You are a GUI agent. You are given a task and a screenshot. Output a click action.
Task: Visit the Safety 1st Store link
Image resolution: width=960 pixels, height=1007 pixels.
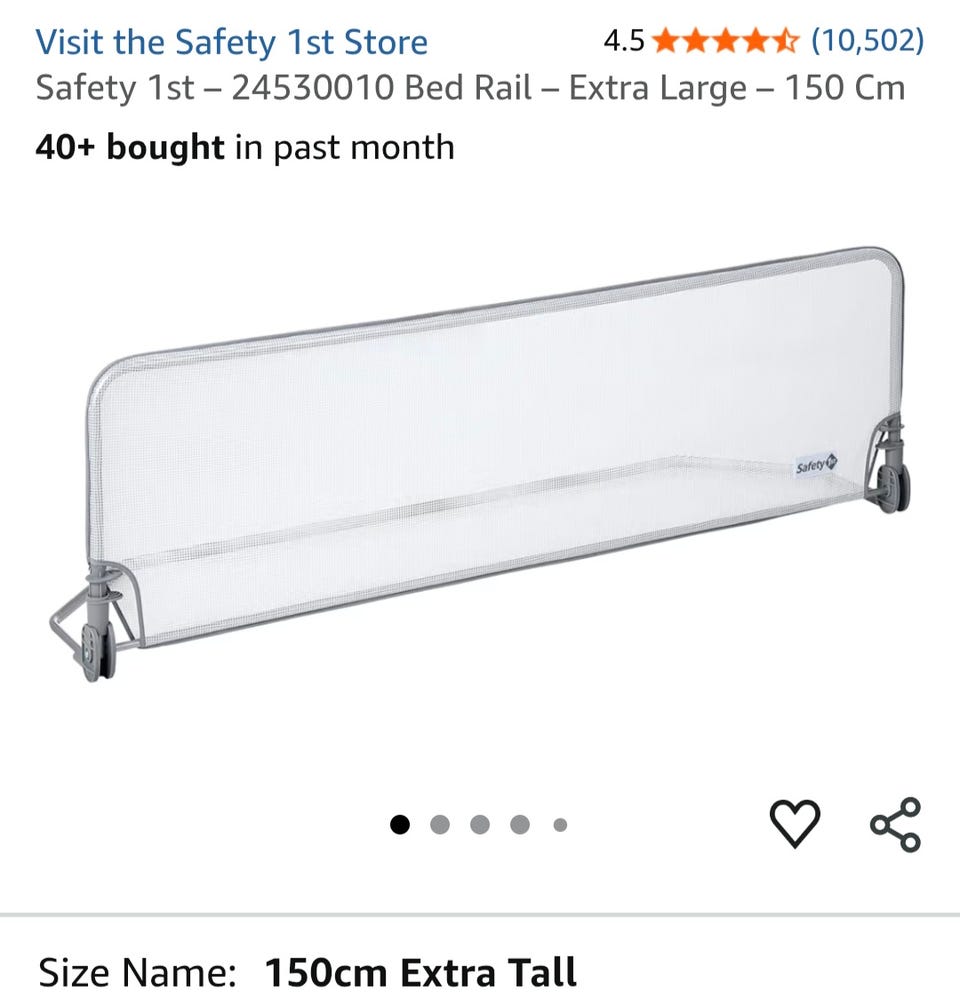(231, 42)
